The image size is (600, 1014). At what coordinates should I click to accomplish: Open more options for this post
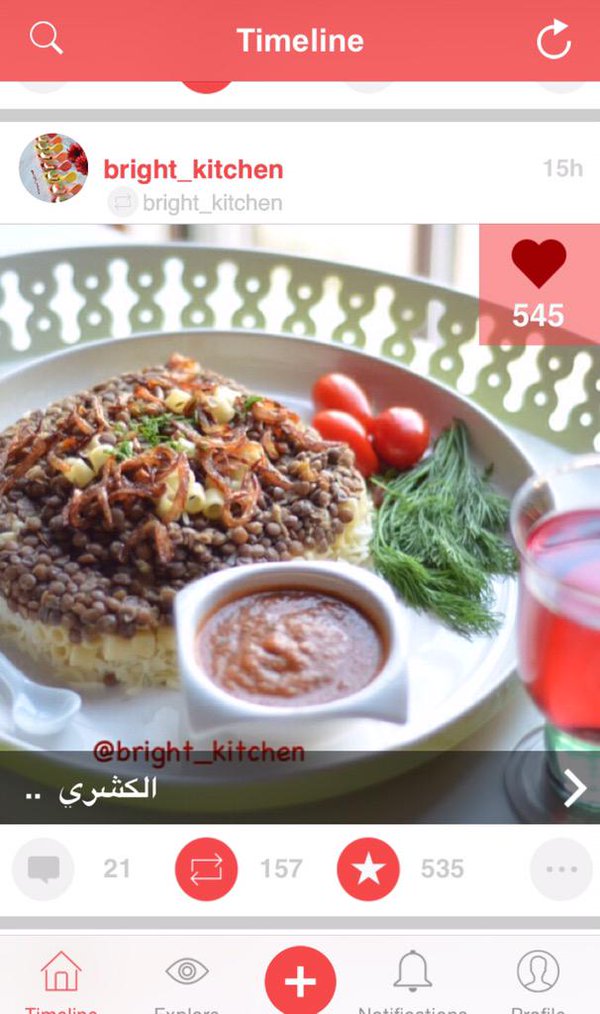coord(561,869)
